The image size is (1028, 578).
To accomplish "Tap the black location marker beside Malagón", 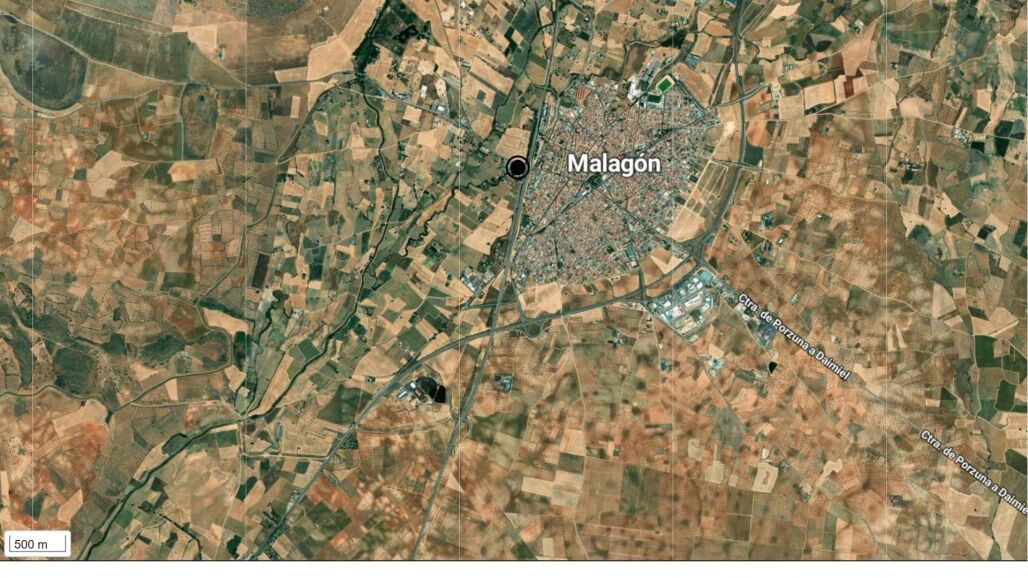I will click(x=517, y=168).
